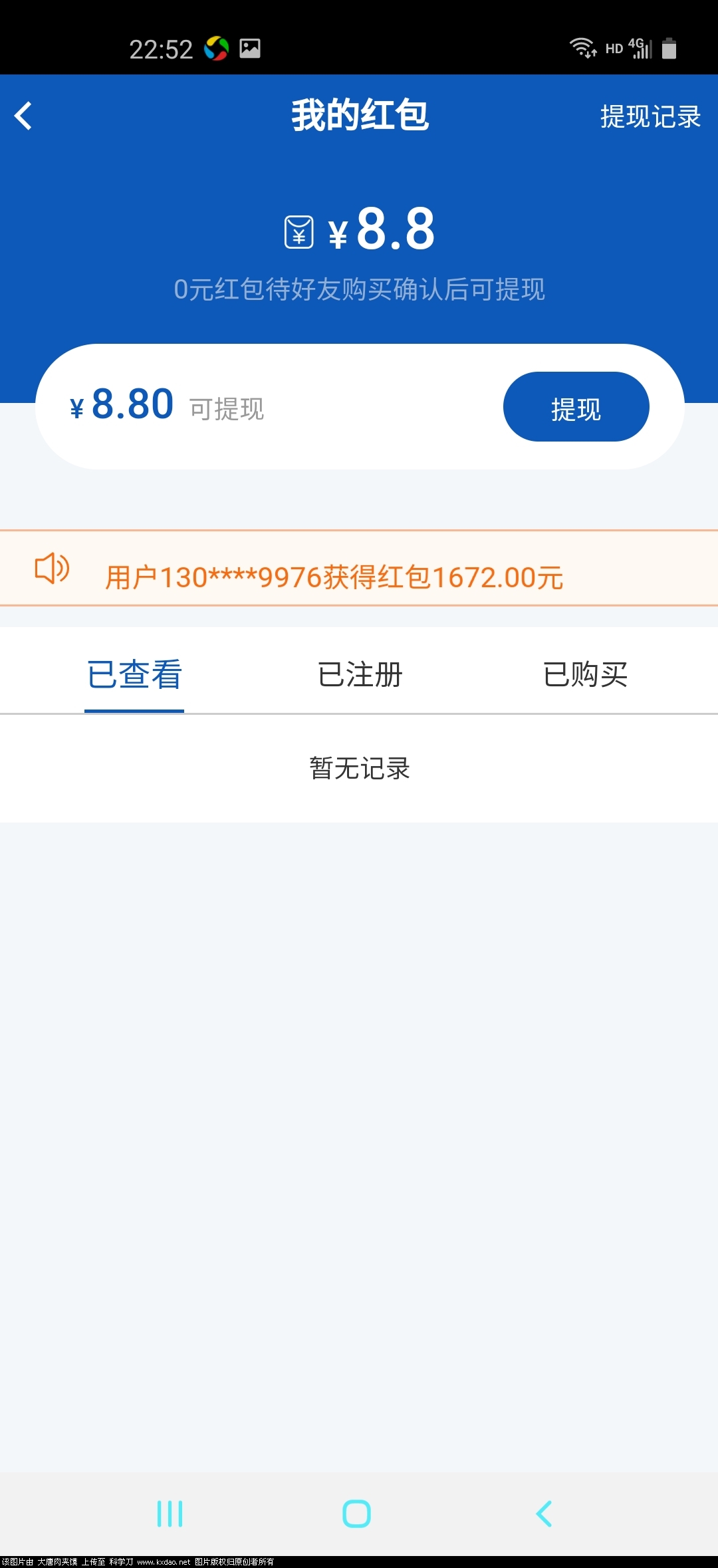Go back using the header arrow
The height and width of the screenshot is (1568, 718).
coord(24,116)
